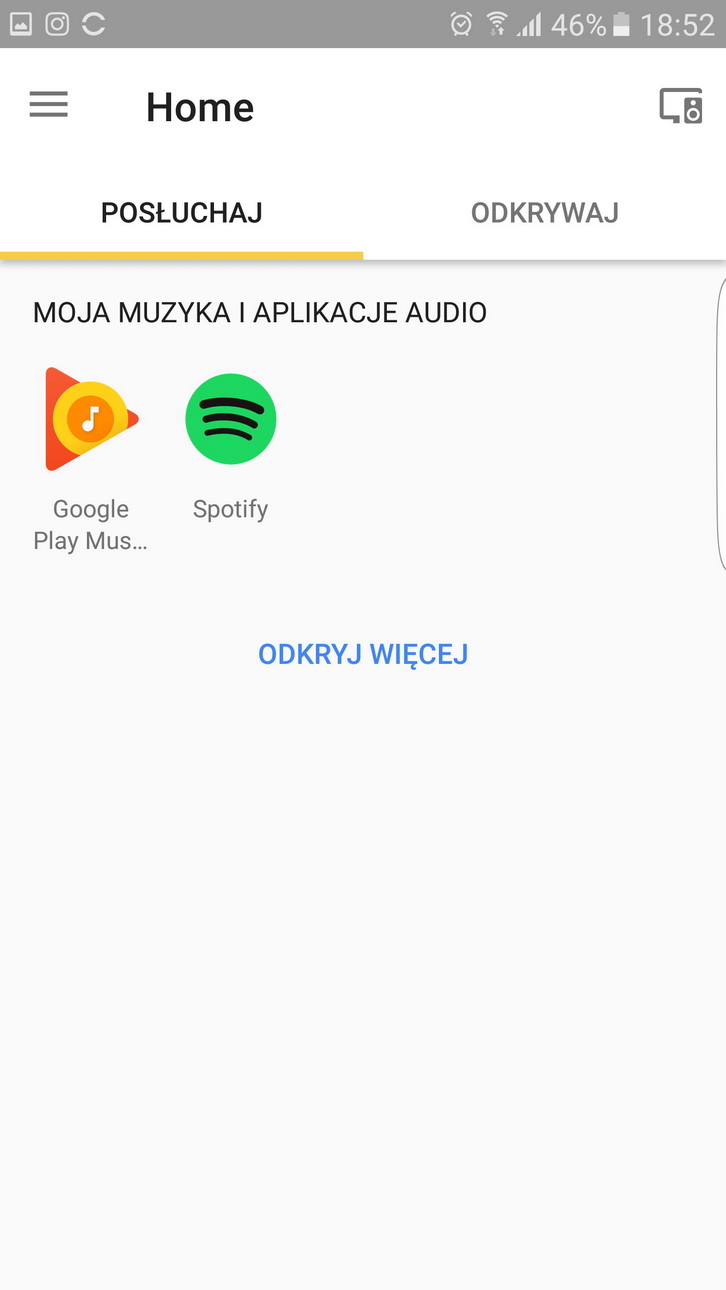
Task: Open the Spotify app
Action: pos(230,419)
